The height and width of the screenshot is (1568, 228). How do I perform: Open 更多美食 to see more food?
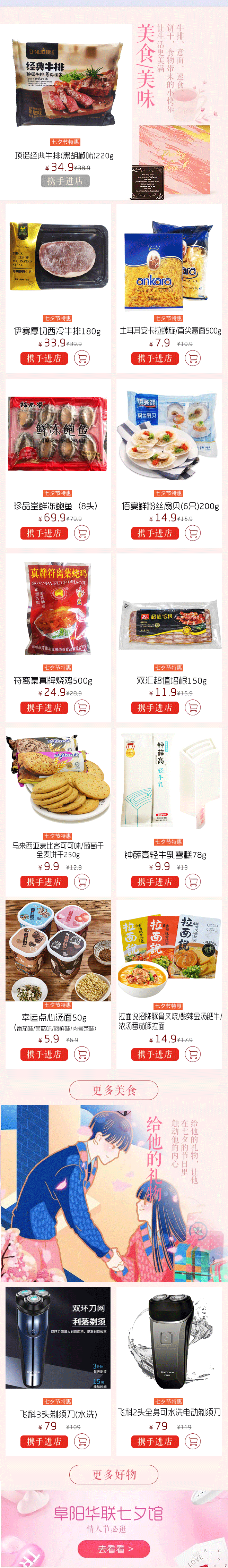(114, 1090)
